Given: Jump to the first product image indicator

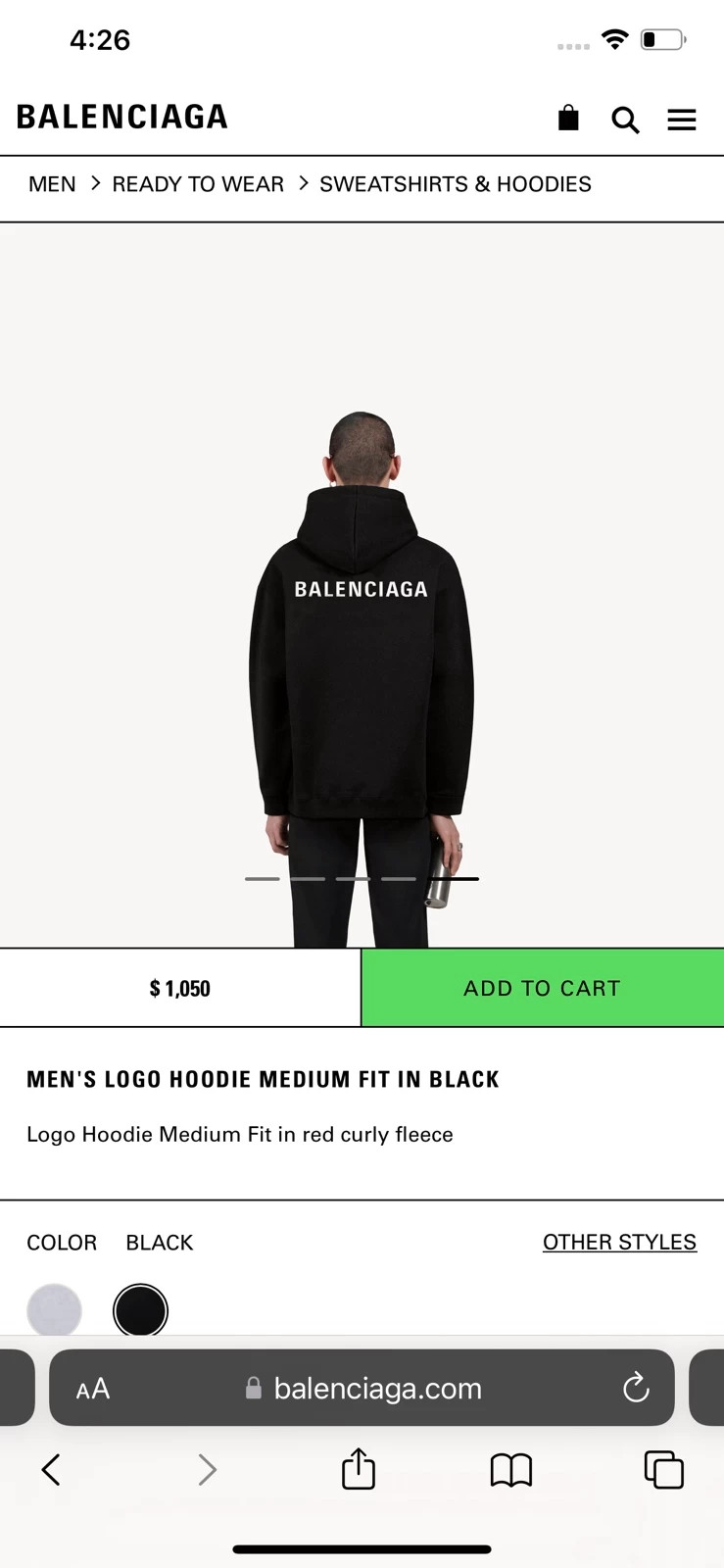Looking at the screenshot, I should click(x=262, y=879).
